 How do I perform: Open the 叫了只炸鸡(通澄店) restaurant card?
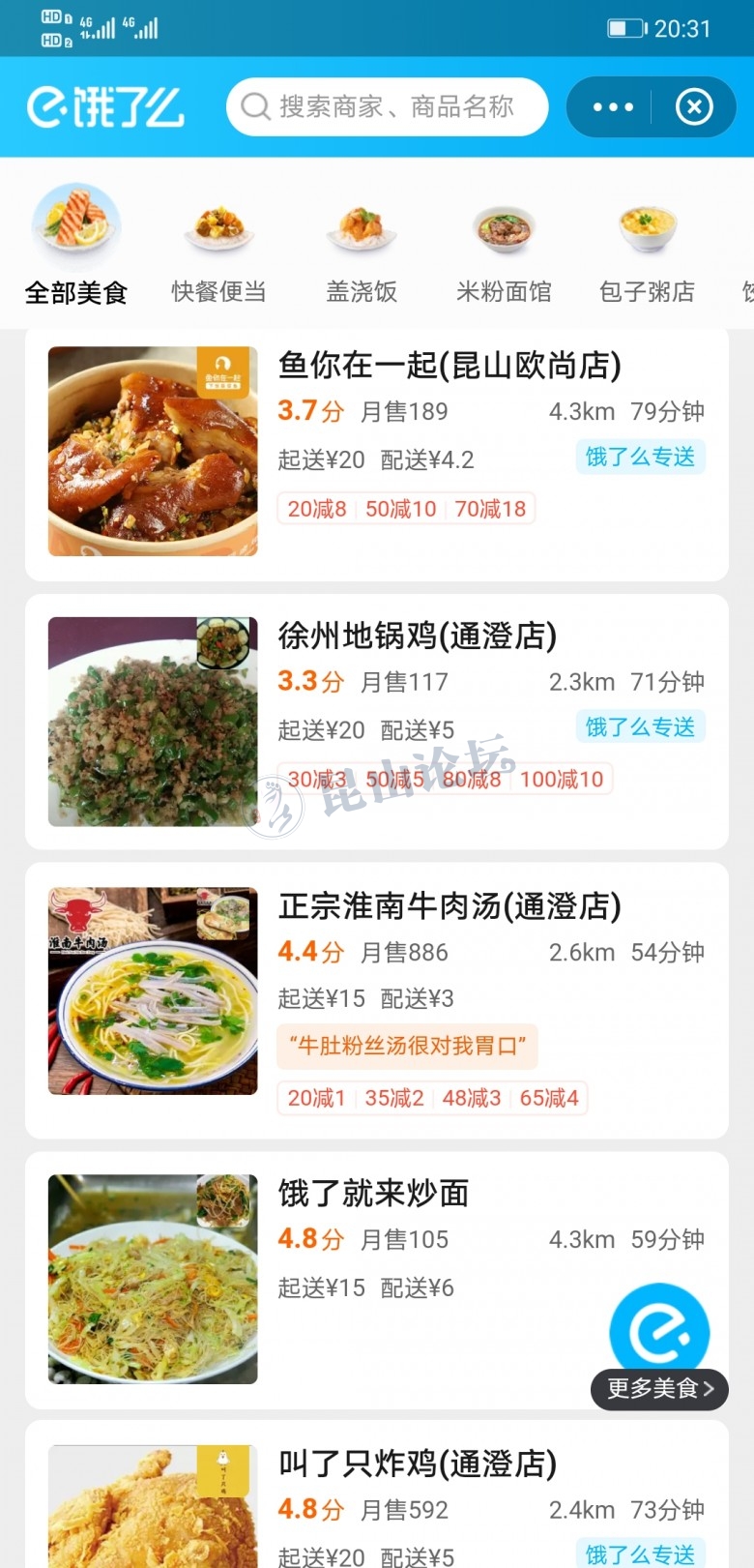pyautogui.click(x=377, y=1499)
